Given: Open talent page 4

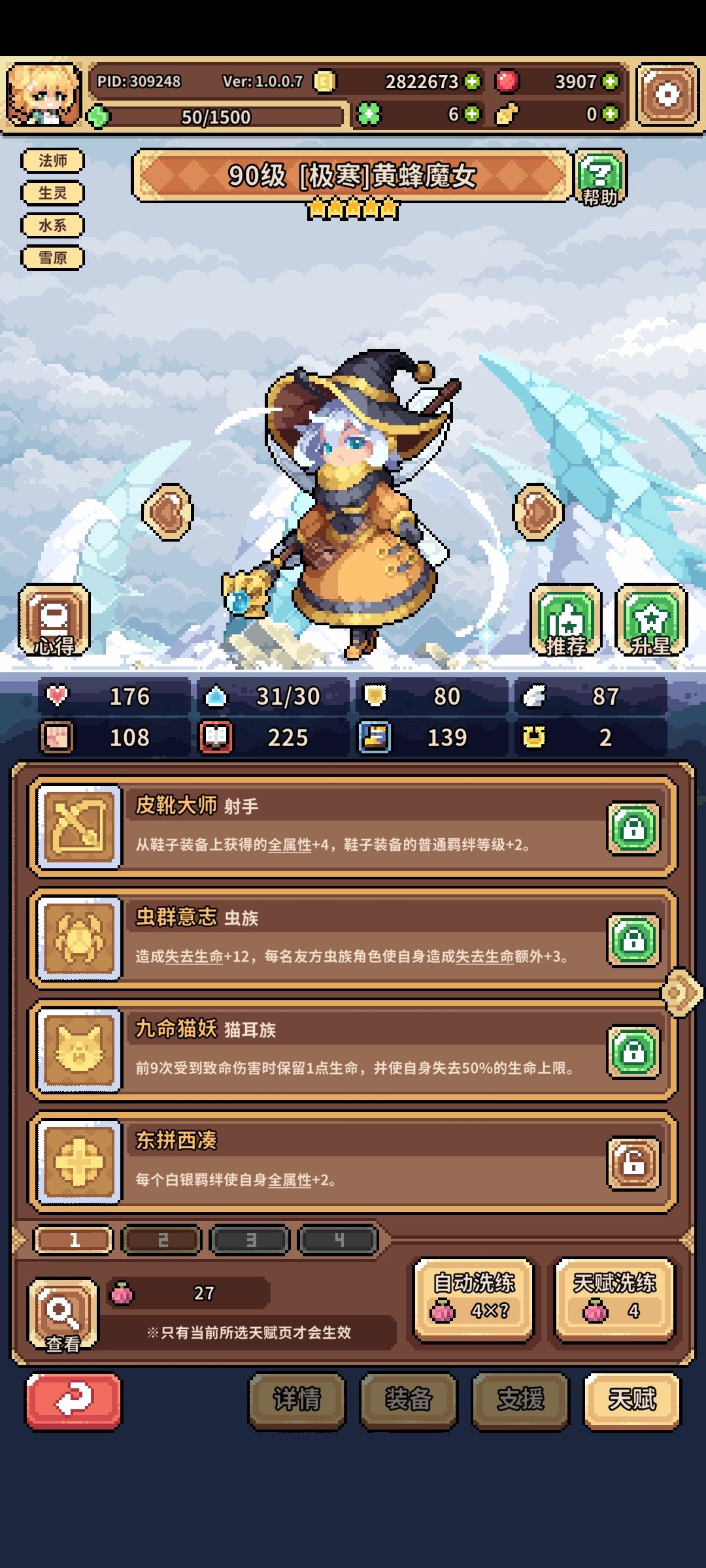Looking at the screenshot, I should [x=339, y=1240].
